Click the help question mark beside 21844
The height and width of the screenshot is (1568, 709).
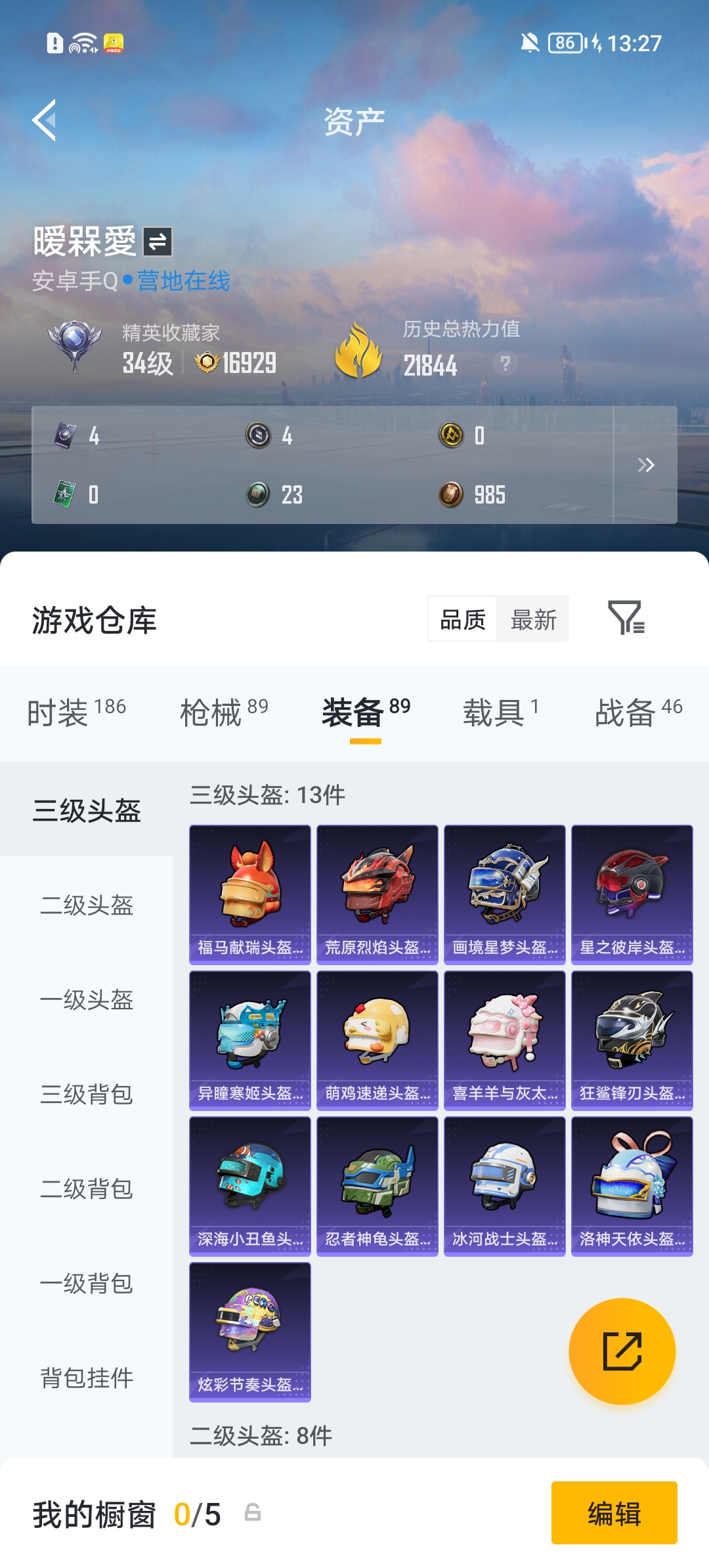pos(504,366)
